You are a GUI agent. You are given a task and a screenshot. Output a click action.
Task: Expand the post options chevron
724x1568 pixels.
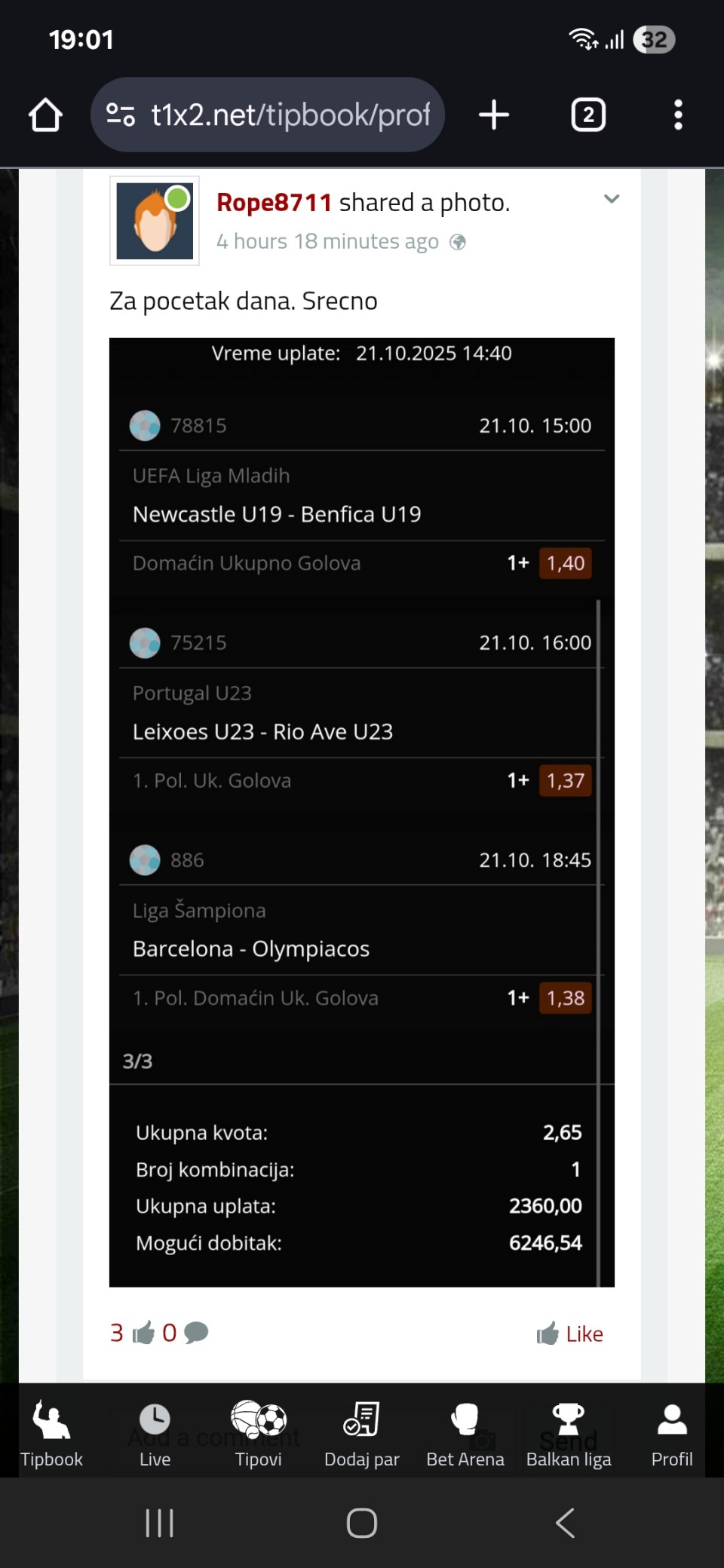click(x=612, y=199)
